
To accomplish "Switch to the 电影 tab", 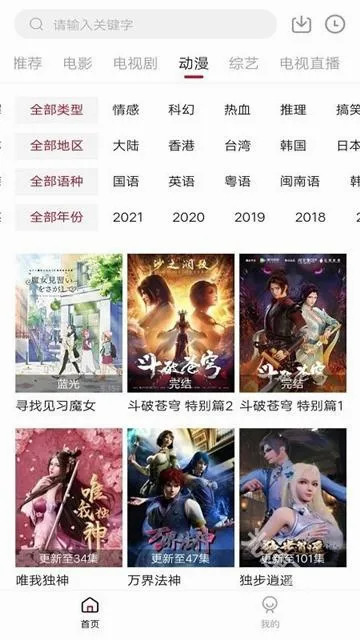I will (x=78, y=63).
